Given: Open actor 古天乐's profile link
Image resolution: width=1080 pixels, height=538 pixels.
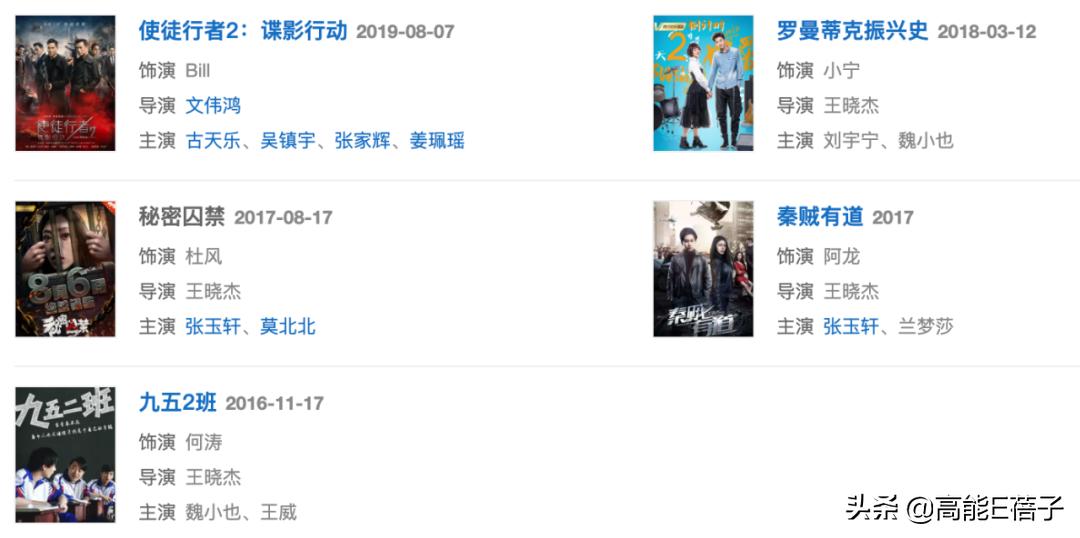Looking at the screenshot, I should click(x=213, y=140).
